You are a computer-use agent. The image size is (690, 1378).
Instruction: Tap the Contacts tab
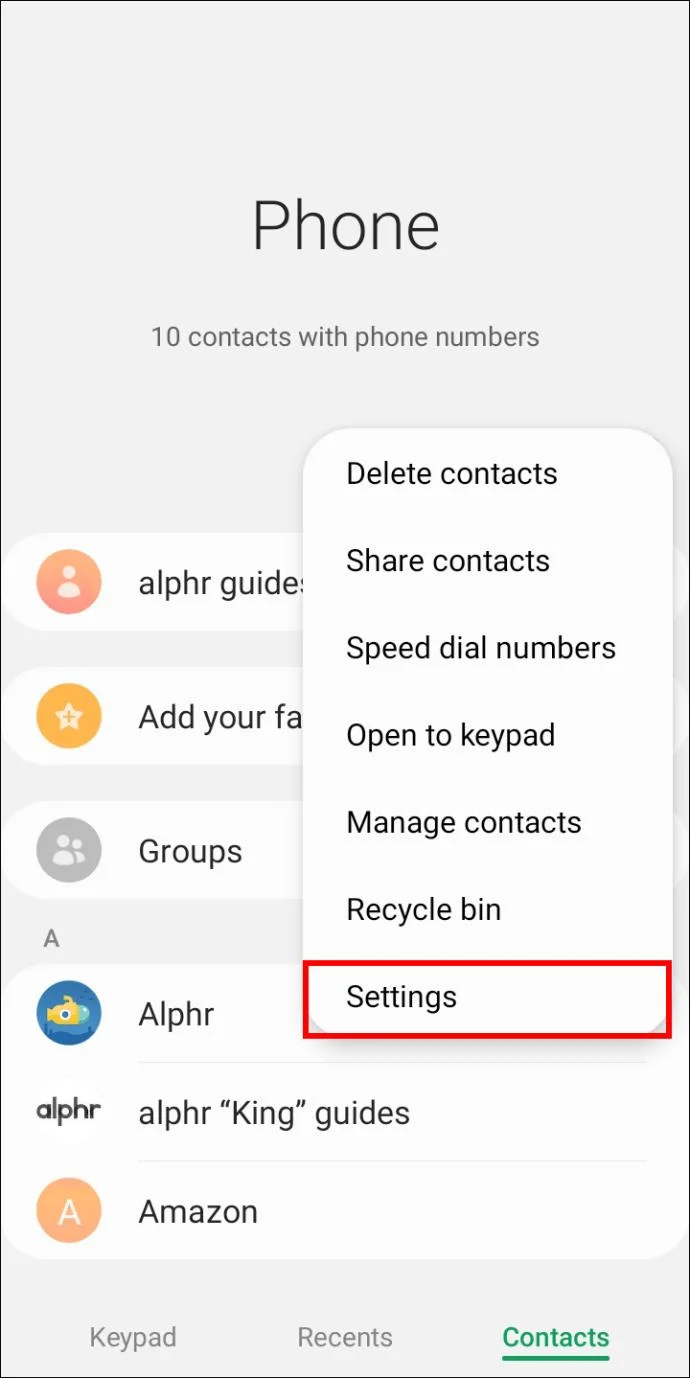coord(555,1337)
